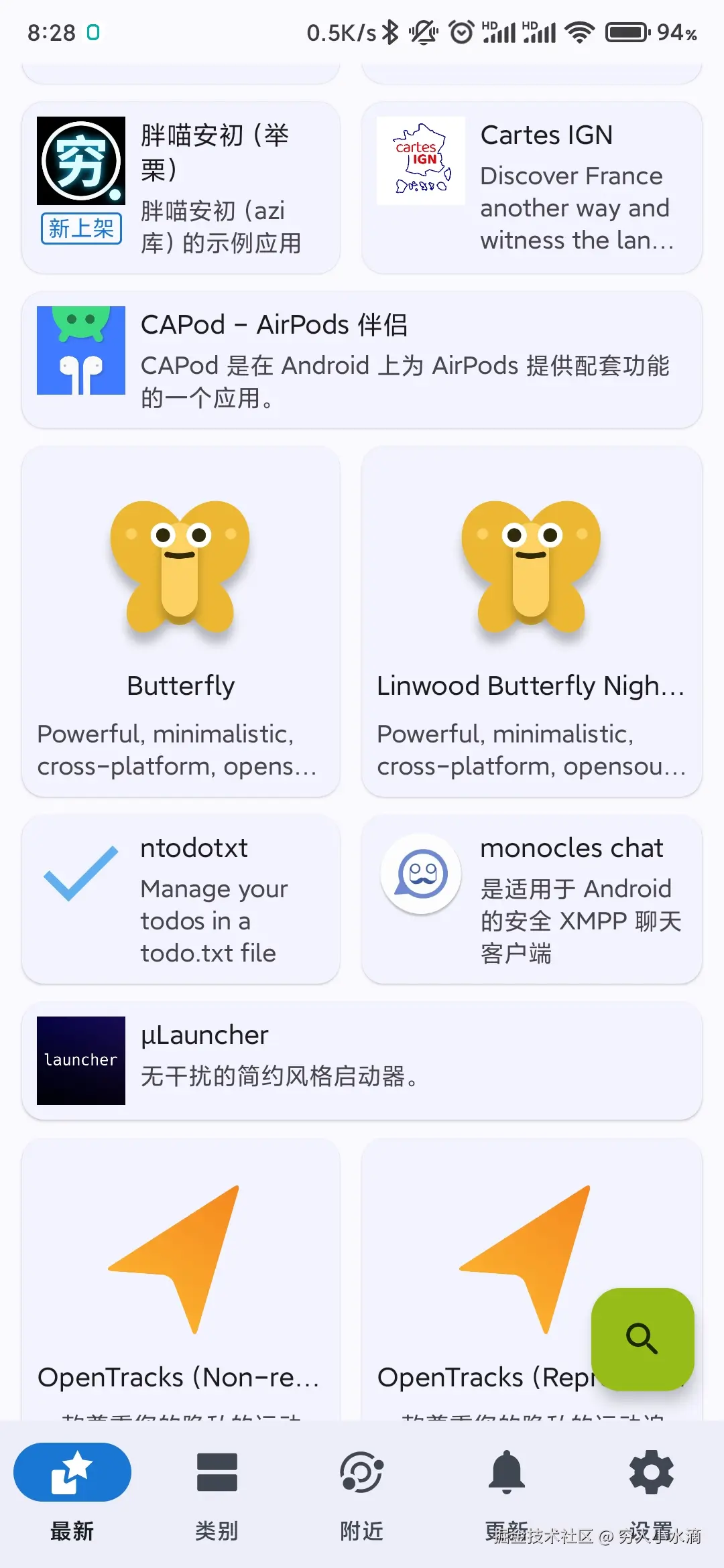Viewport: 724px width, 1568px height.
Task: Open the ntodotxt app card
Action: 181,899
